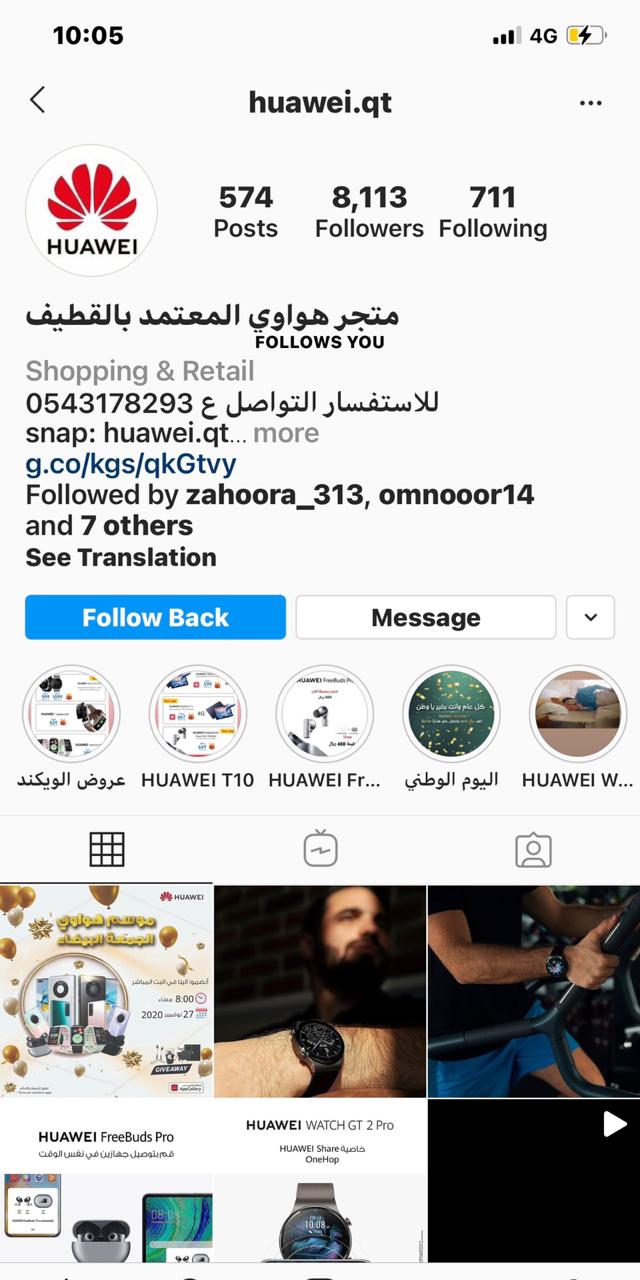Open the عروض الويكند story highlight
Viewport: 640px width, 1280px height.
click(72, 716)
